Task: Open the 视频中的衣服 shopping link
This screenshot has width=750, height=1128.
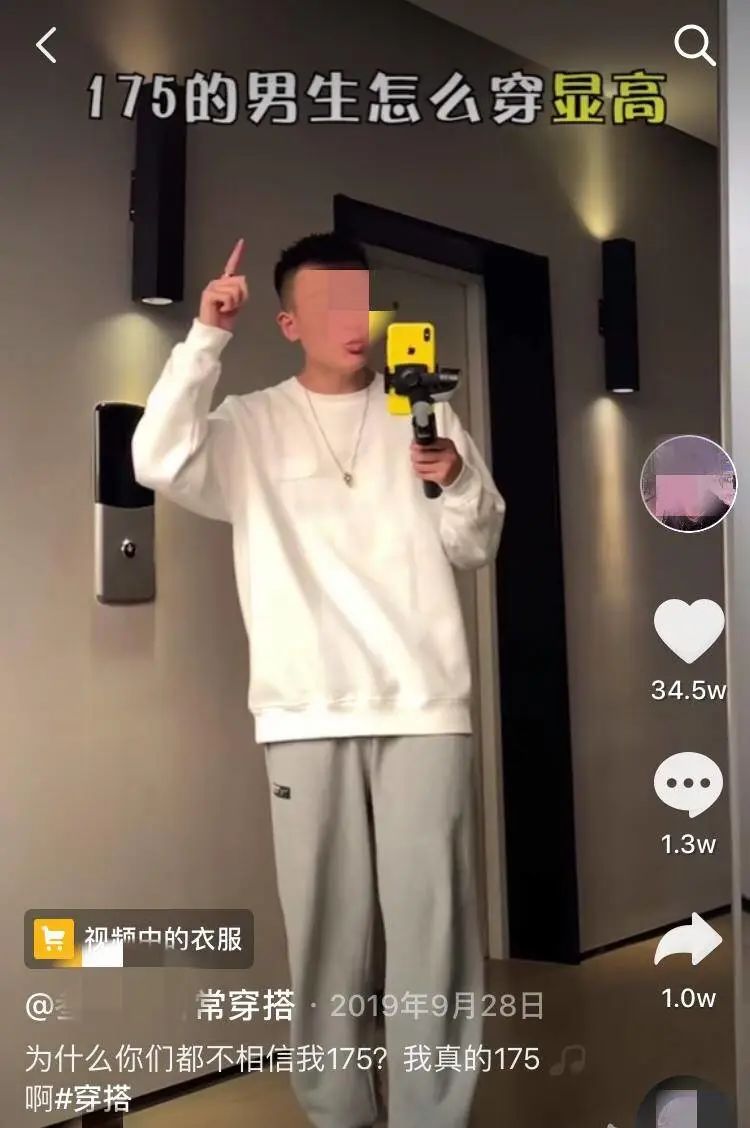Action: 139,939
